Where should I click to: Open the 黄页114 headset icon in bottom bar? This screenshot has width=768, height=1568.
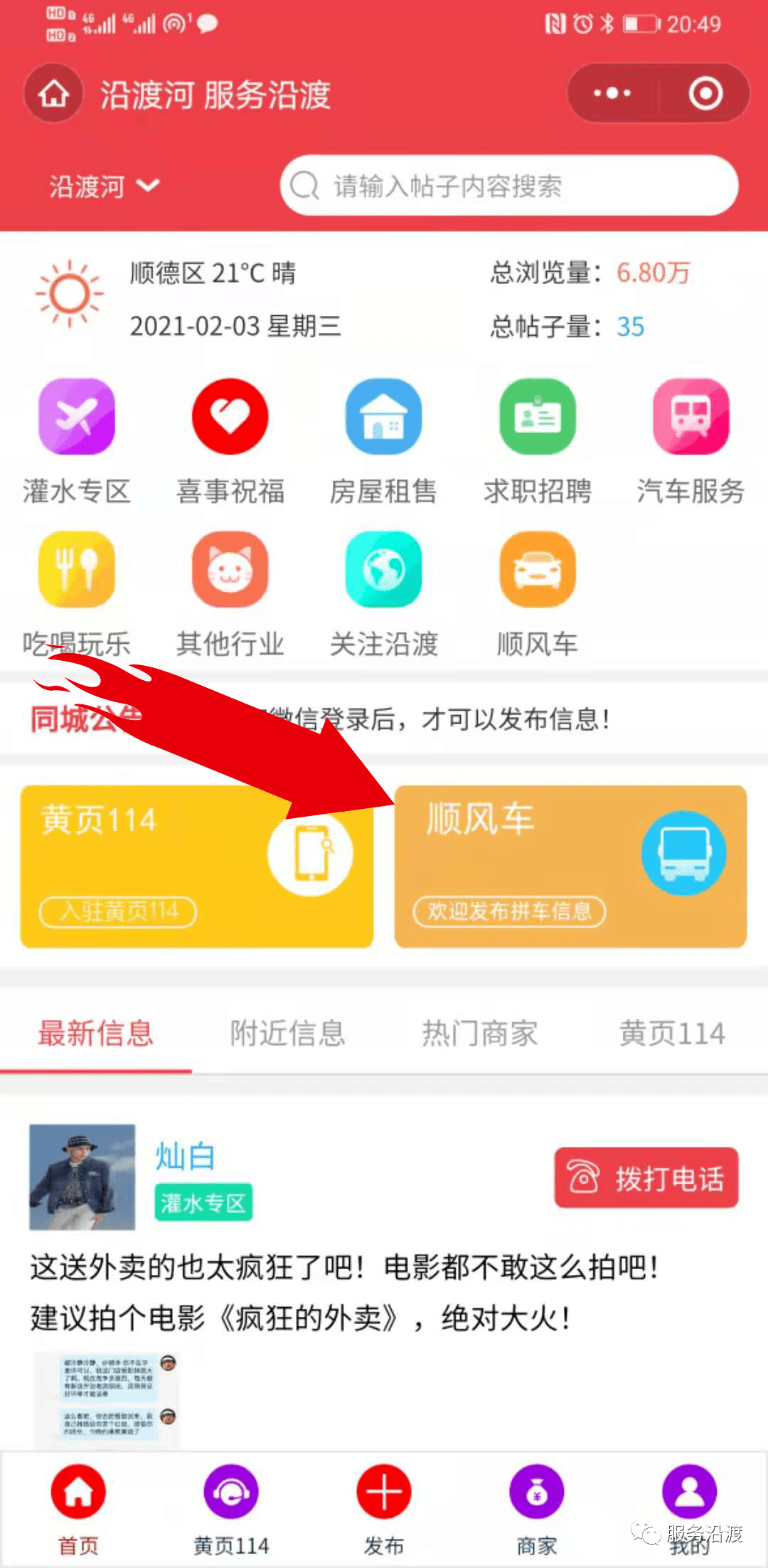[230, 1491]
